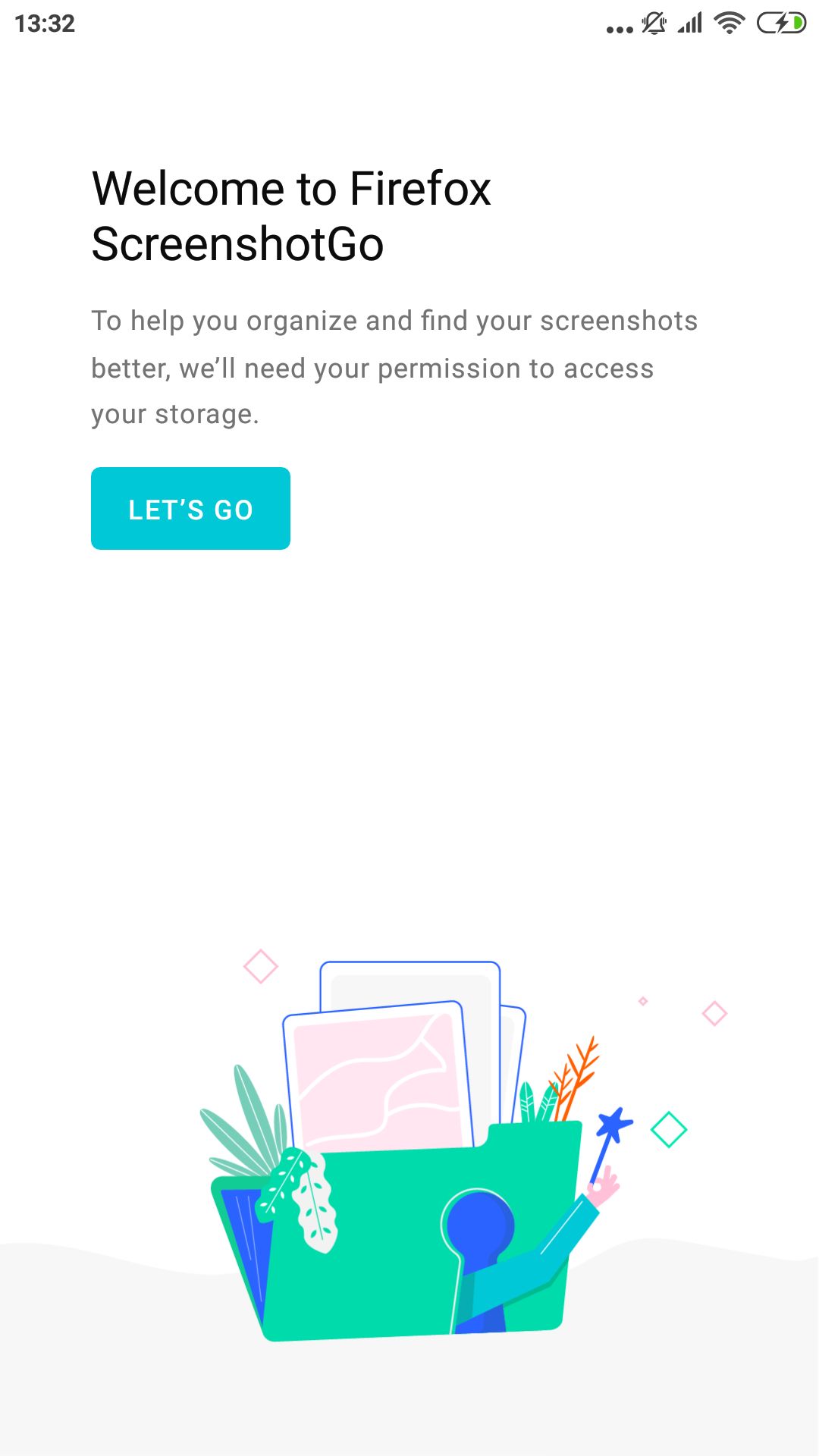Tap the LET'S GO button

[190, 508]
